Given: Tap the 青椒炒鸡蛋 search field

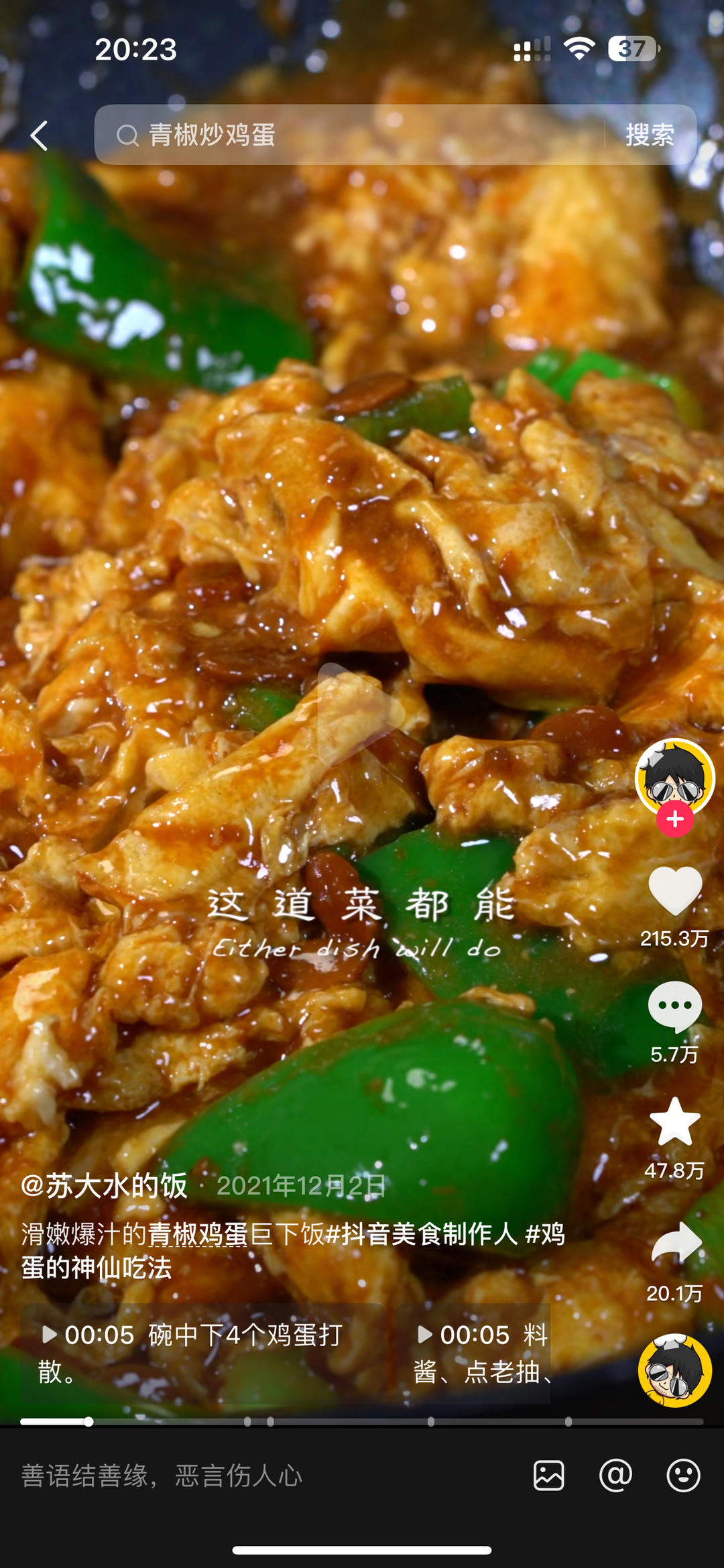Looking at the screenshot, I should click(x=349, y=135).
